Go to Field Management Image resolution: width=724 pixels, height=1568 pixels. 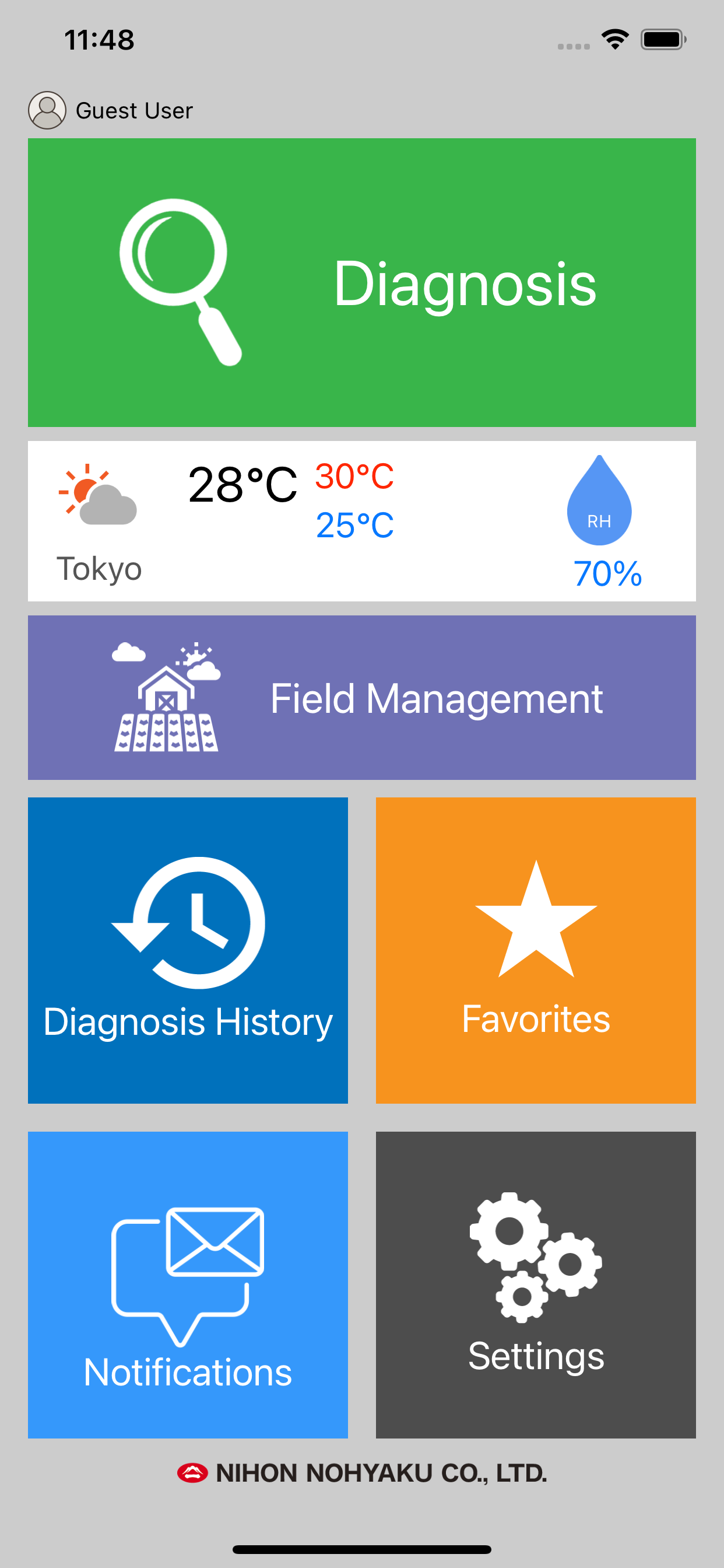[362, 698]
